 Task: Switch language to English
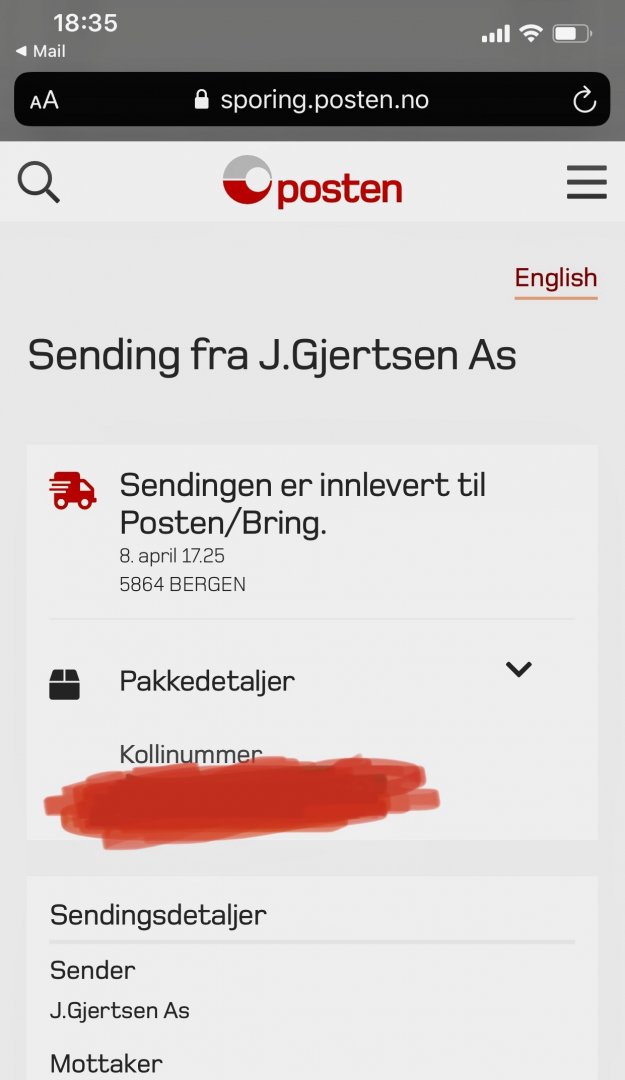555,278
